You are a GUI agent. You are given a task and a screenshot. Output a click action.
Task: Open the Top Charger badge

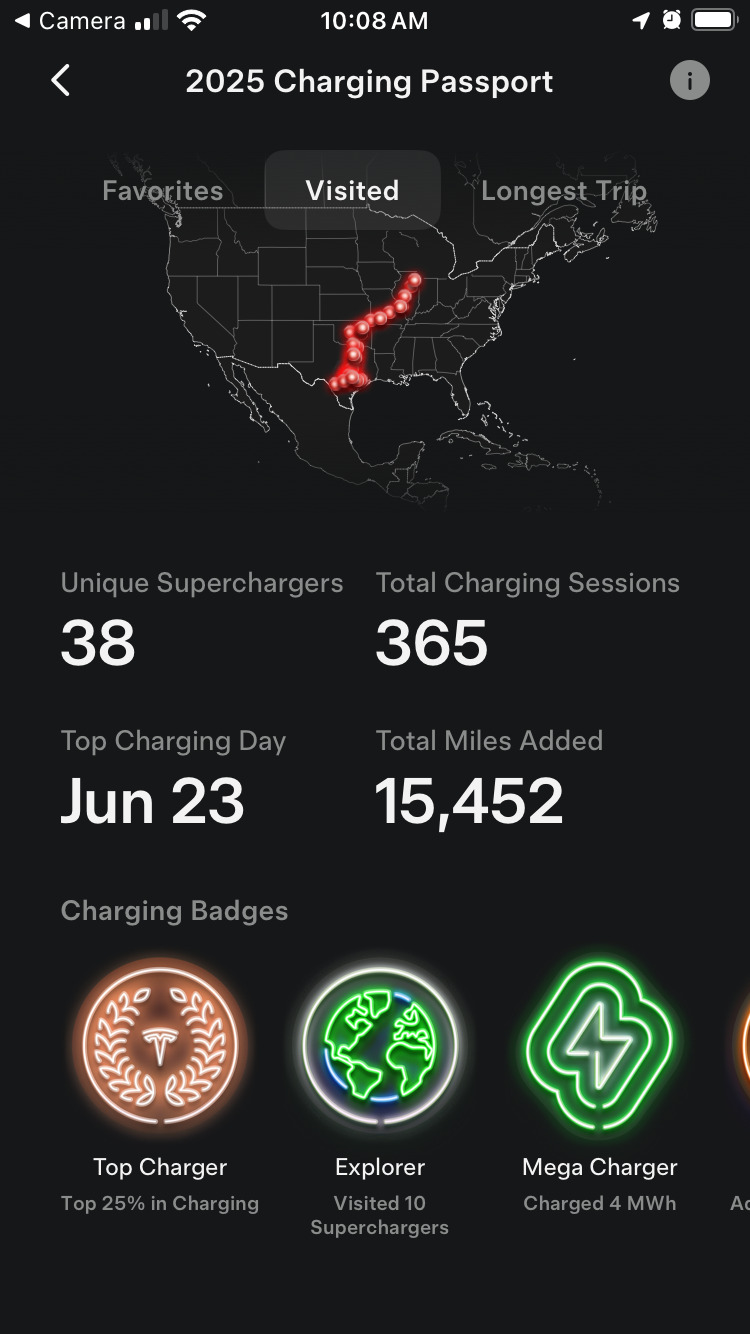[160, 1046]
